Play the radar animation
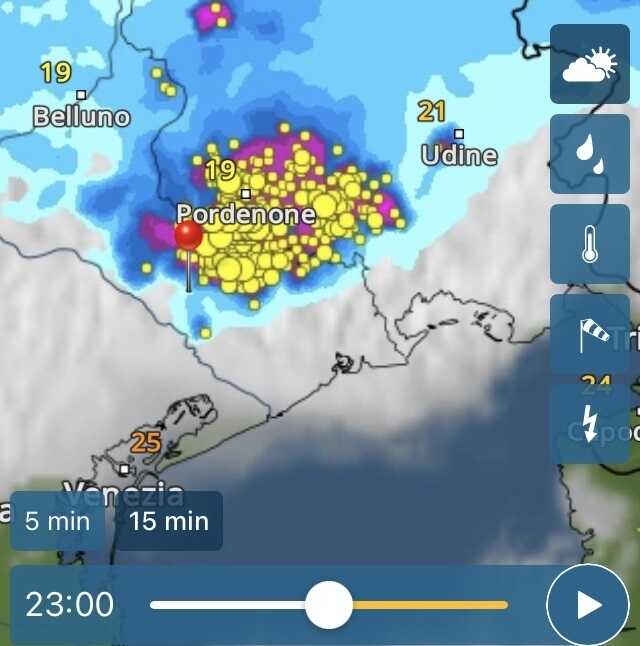The height and width of the screenshot is (646, 640). 588,605
